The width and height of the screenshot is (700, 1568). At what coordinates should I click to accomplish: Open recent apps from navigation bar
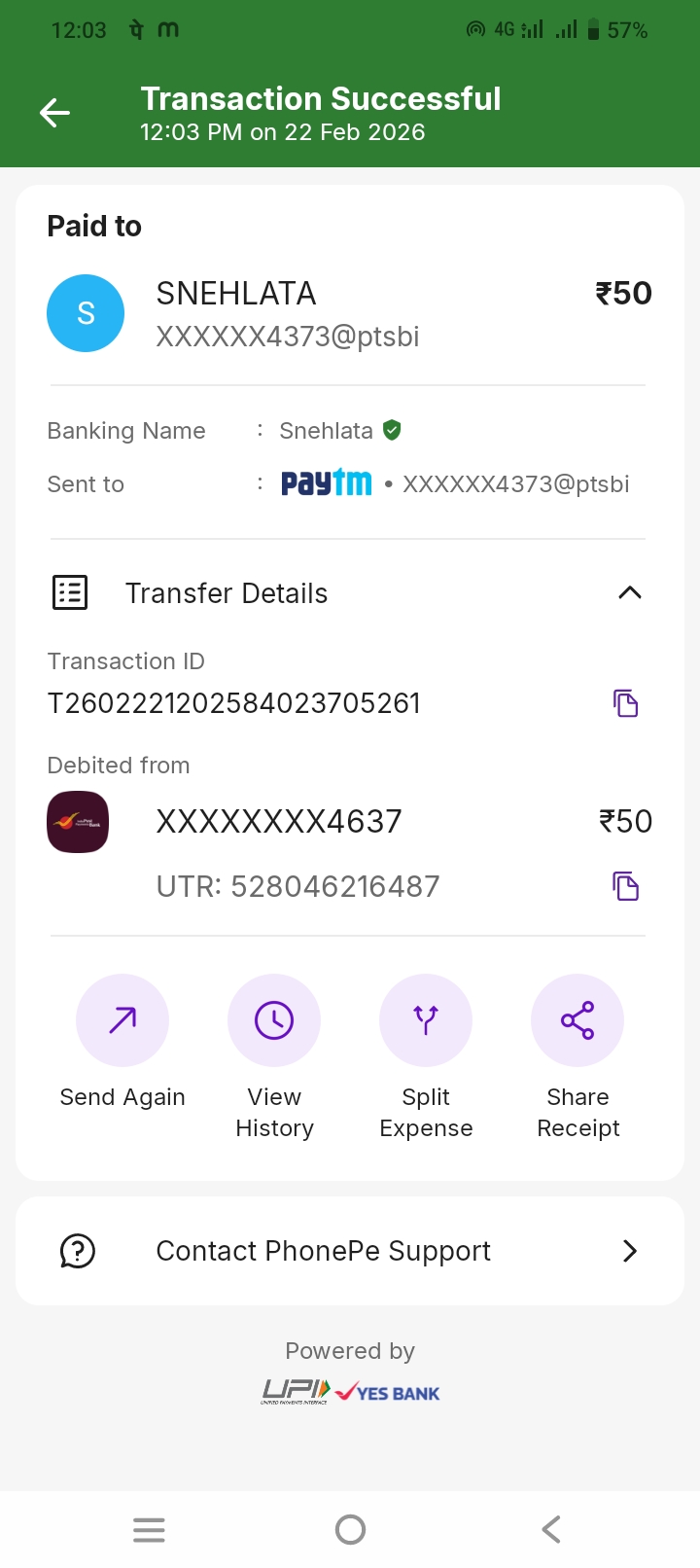point(149,1529)
